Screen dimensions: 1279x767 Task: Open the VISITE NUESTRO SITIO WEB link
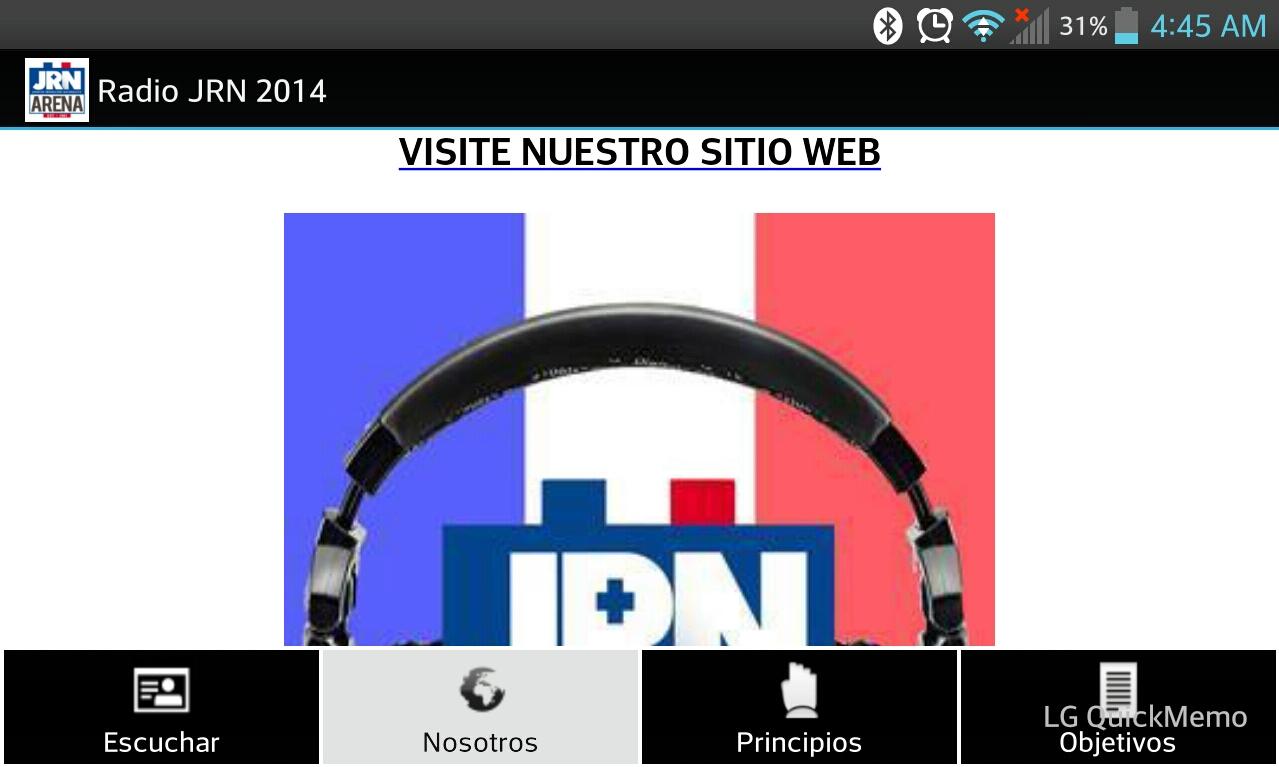click(x=639, y=153)
